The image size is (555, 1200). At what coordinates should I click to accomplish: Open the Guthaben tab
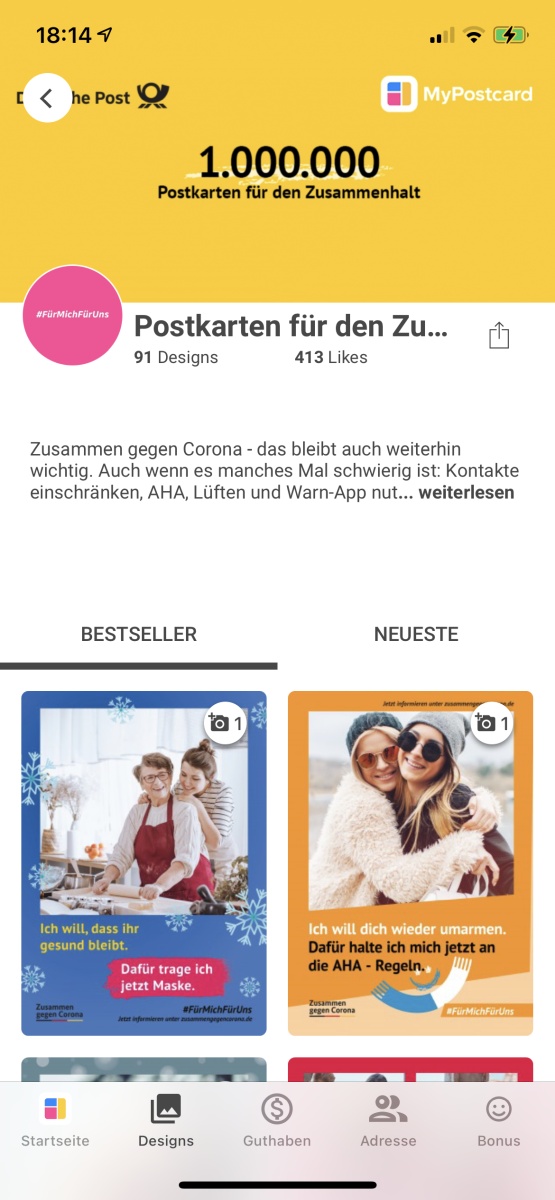[277, 1120]
